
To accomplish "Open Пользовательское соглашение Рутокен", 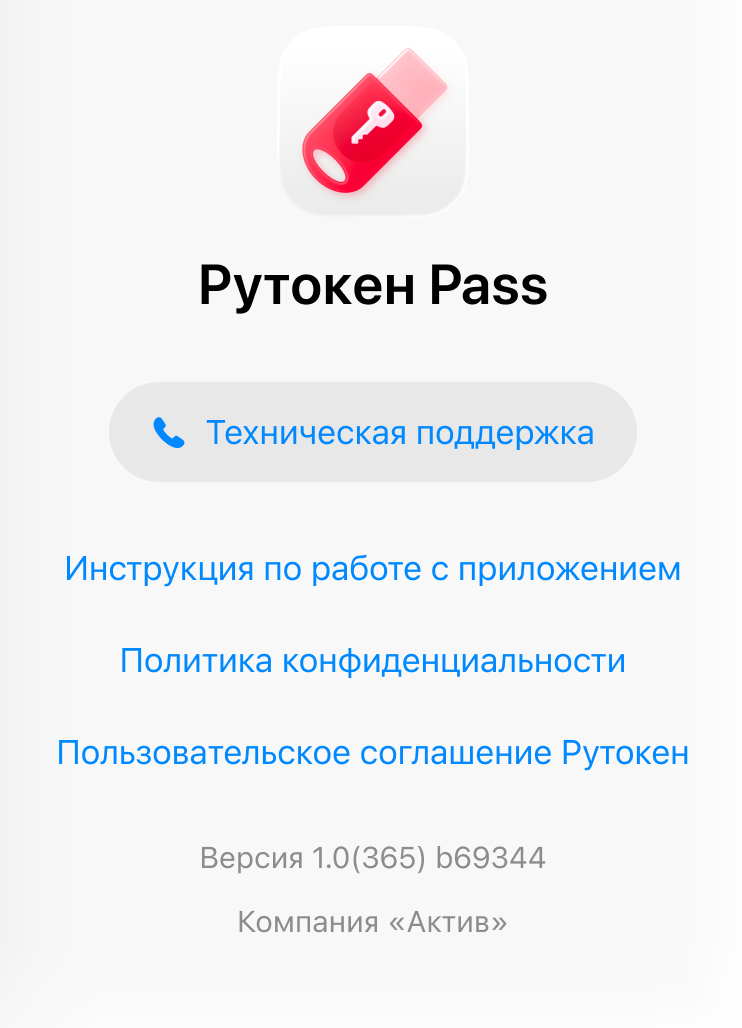I will [x=372, y=752].
